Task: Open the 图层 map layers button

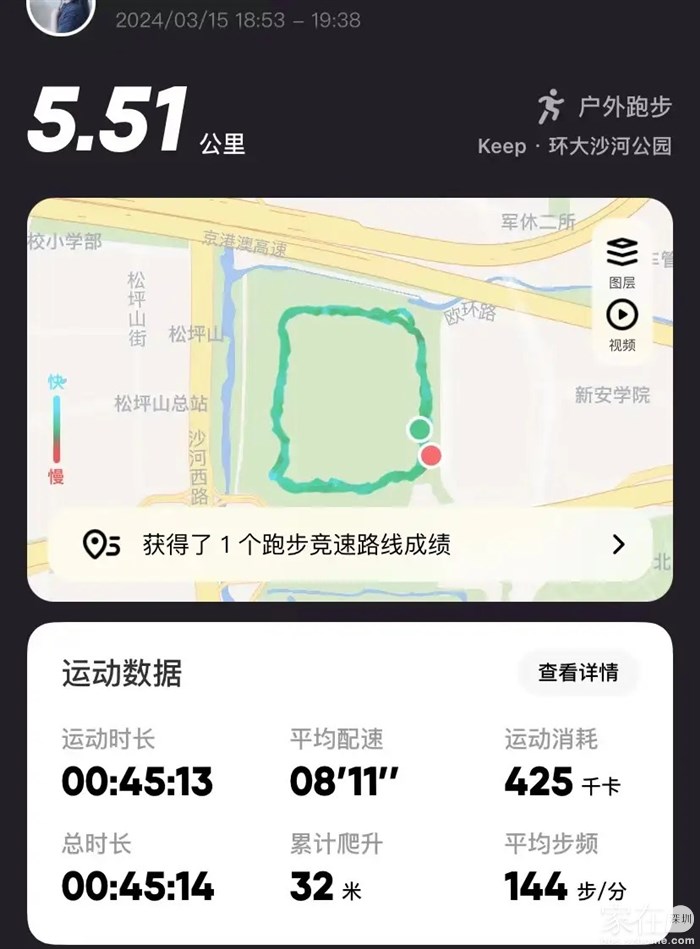Action: tap(622, 262)
